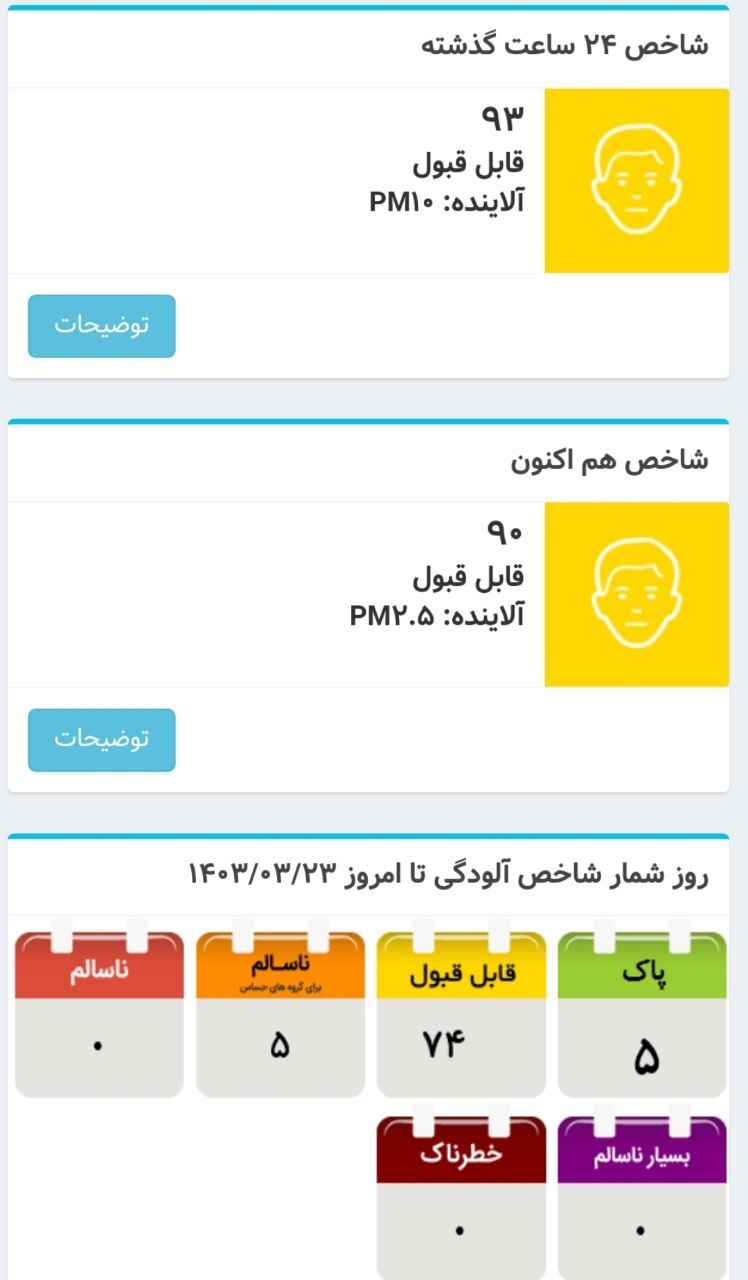Open توضیحات for the 24-hour index card
Viewport: 748px width, 1280px height.
click(x=100, y=325)
